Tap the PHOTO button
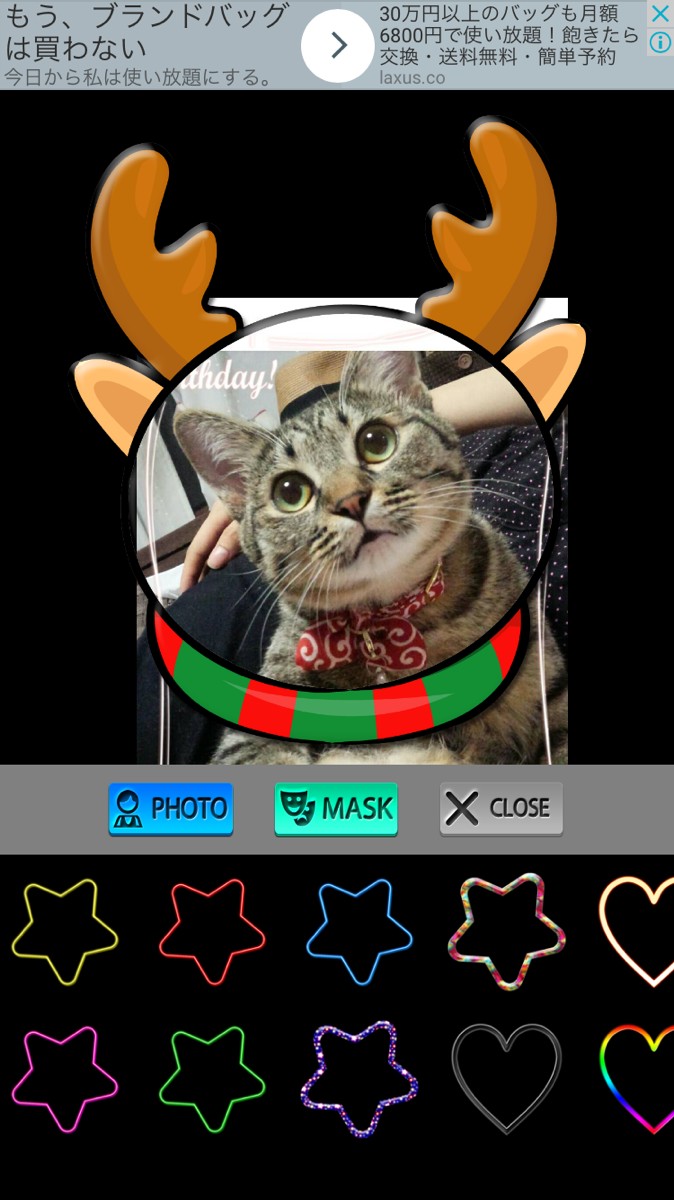 click(171, 808)
